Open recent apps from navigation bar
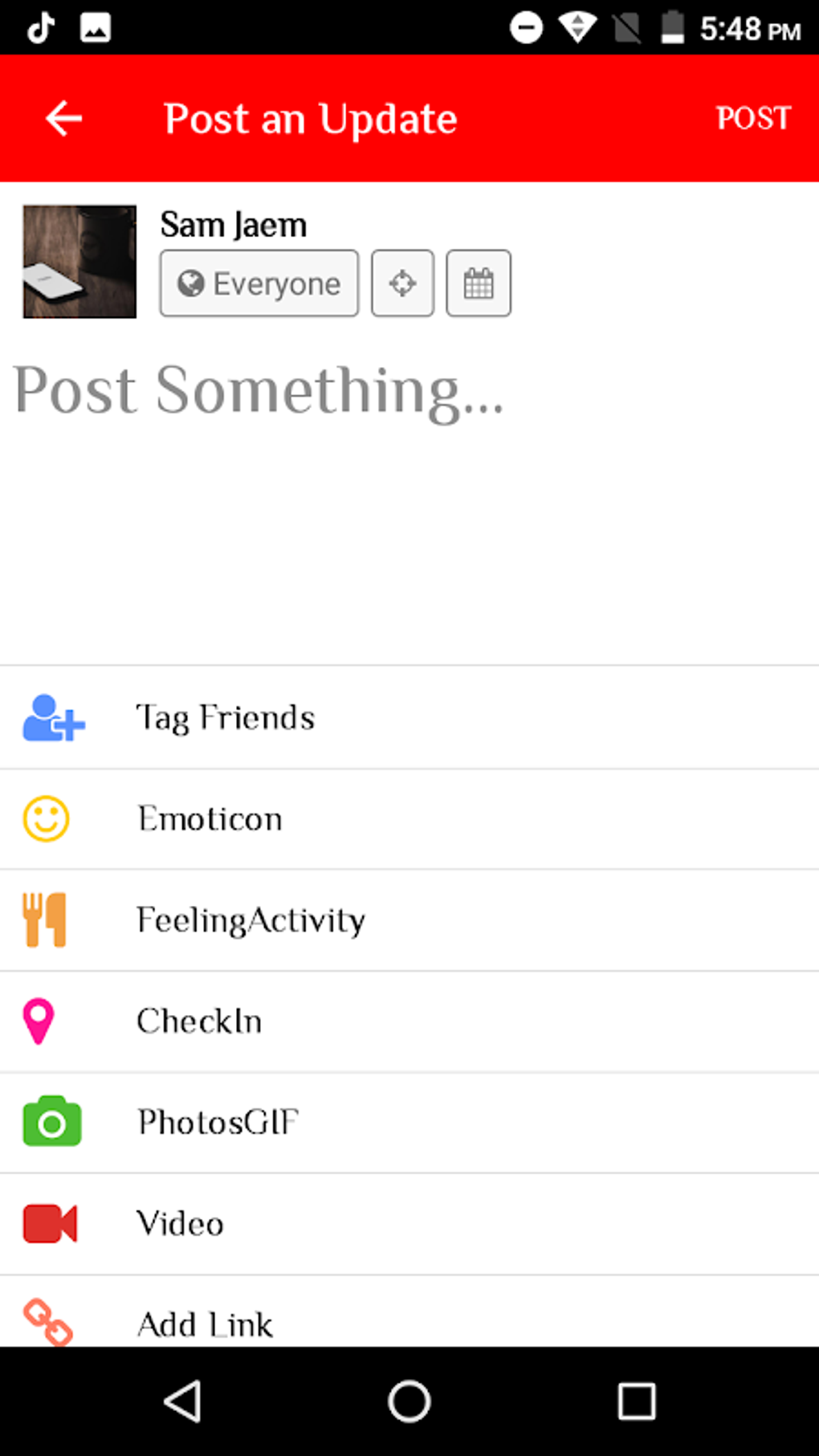This screenshot has width=819, height=1456. (637, 1402)
